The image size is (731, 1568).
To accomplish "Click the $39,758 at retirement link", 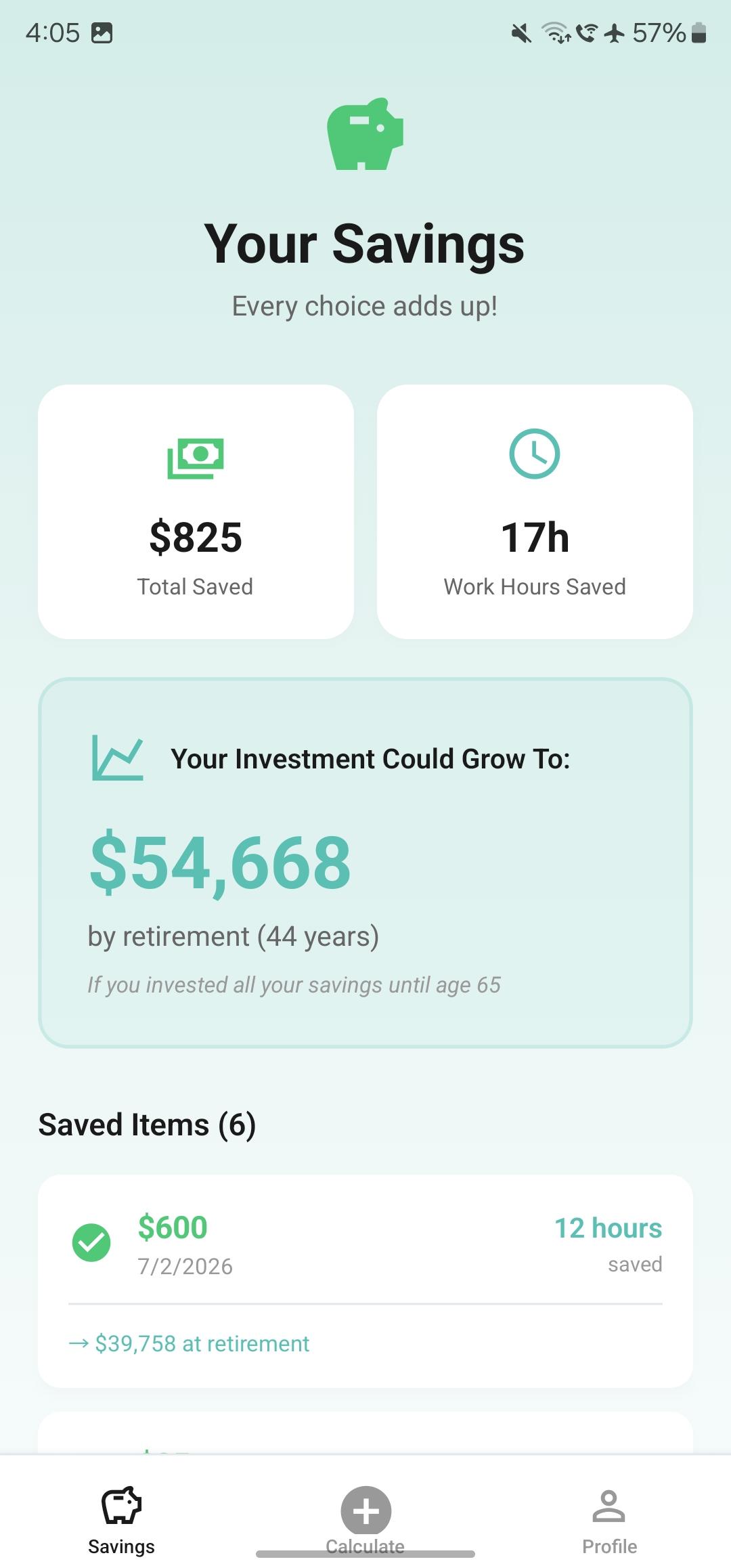I will tap(188, 1343).
